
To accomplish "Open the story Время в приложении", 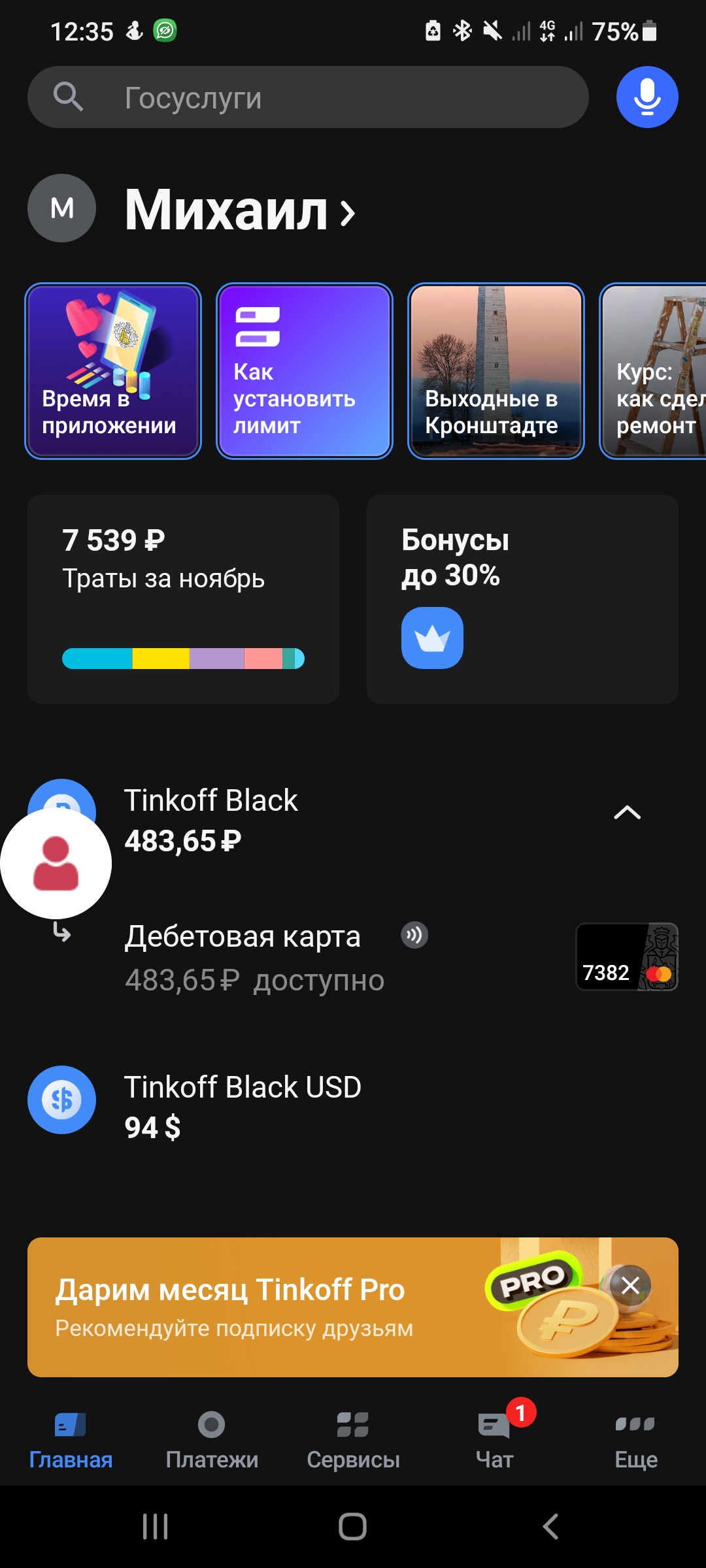I will click(113, 371).
